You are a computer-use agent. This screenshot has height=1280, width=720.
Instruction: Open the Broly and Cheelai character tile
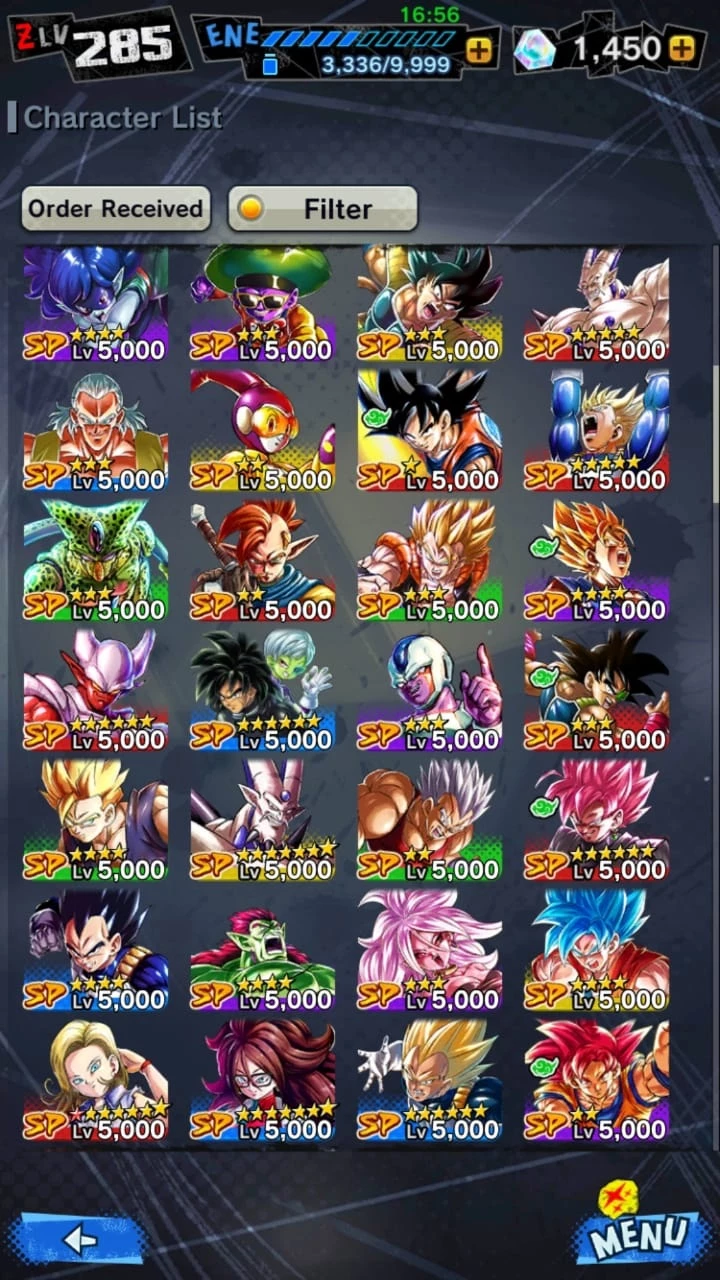(263, 690)
